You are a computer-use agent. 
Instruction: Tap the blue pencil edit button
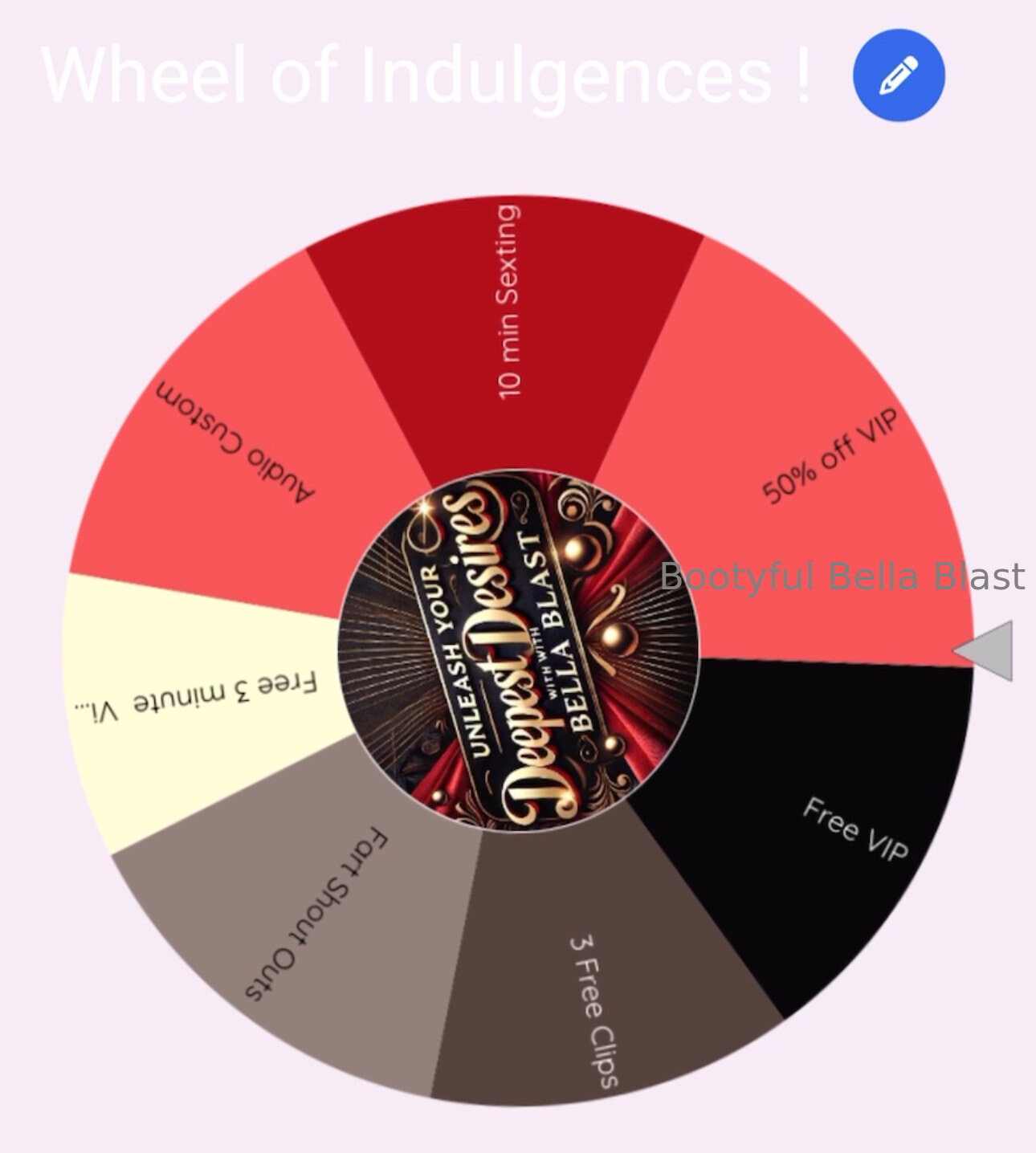(x=899, y=75)
